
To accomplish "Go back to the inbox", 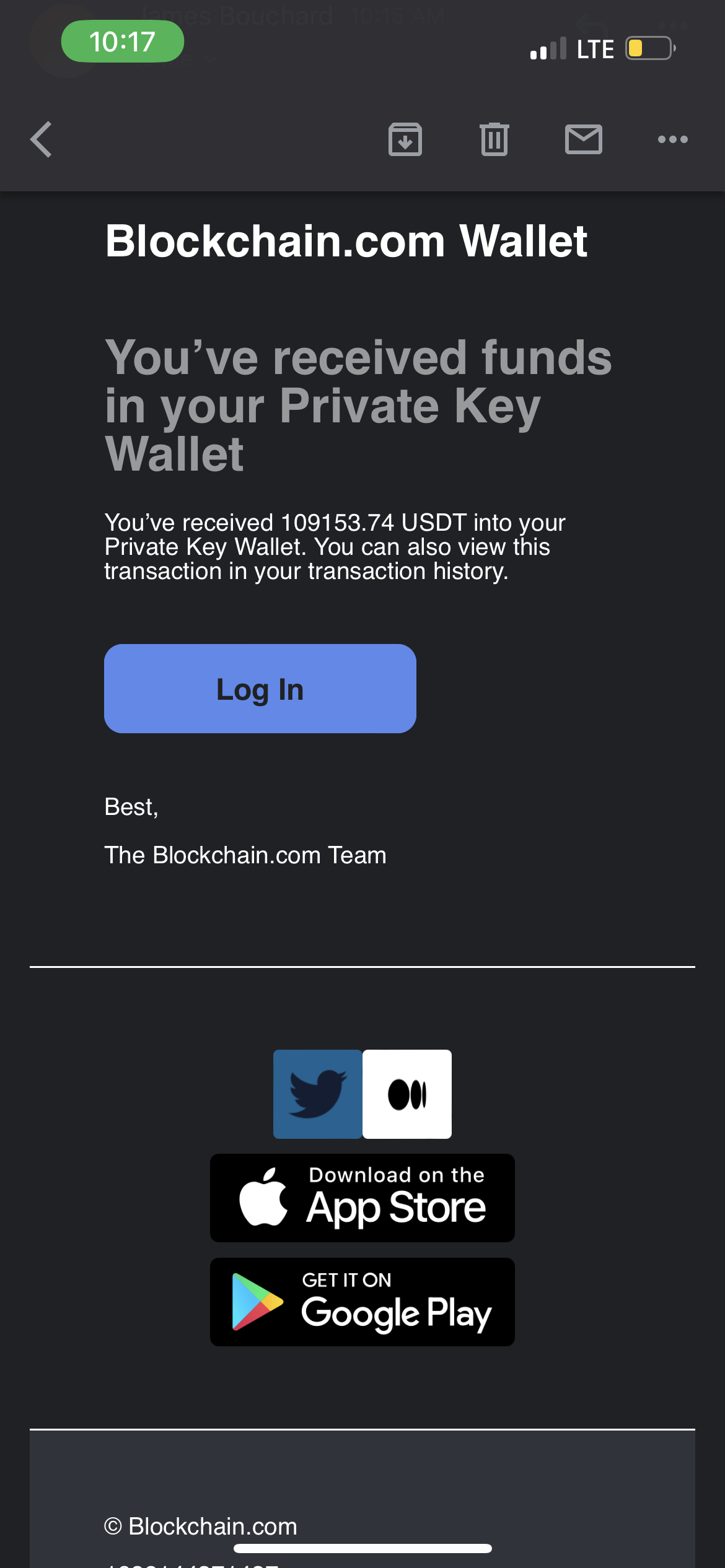I will [41, 139].
